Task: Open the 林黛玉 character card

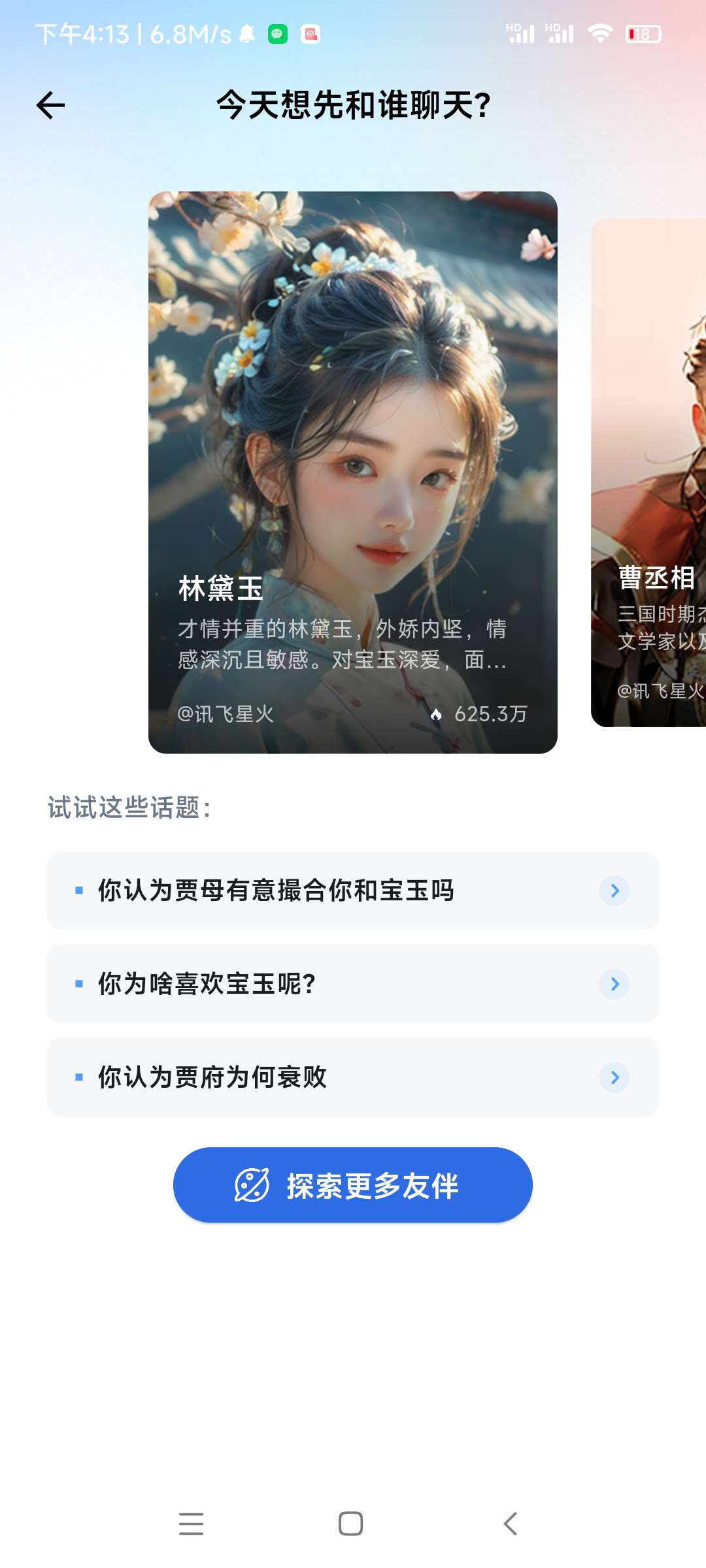Action: (x=352, y=472)
